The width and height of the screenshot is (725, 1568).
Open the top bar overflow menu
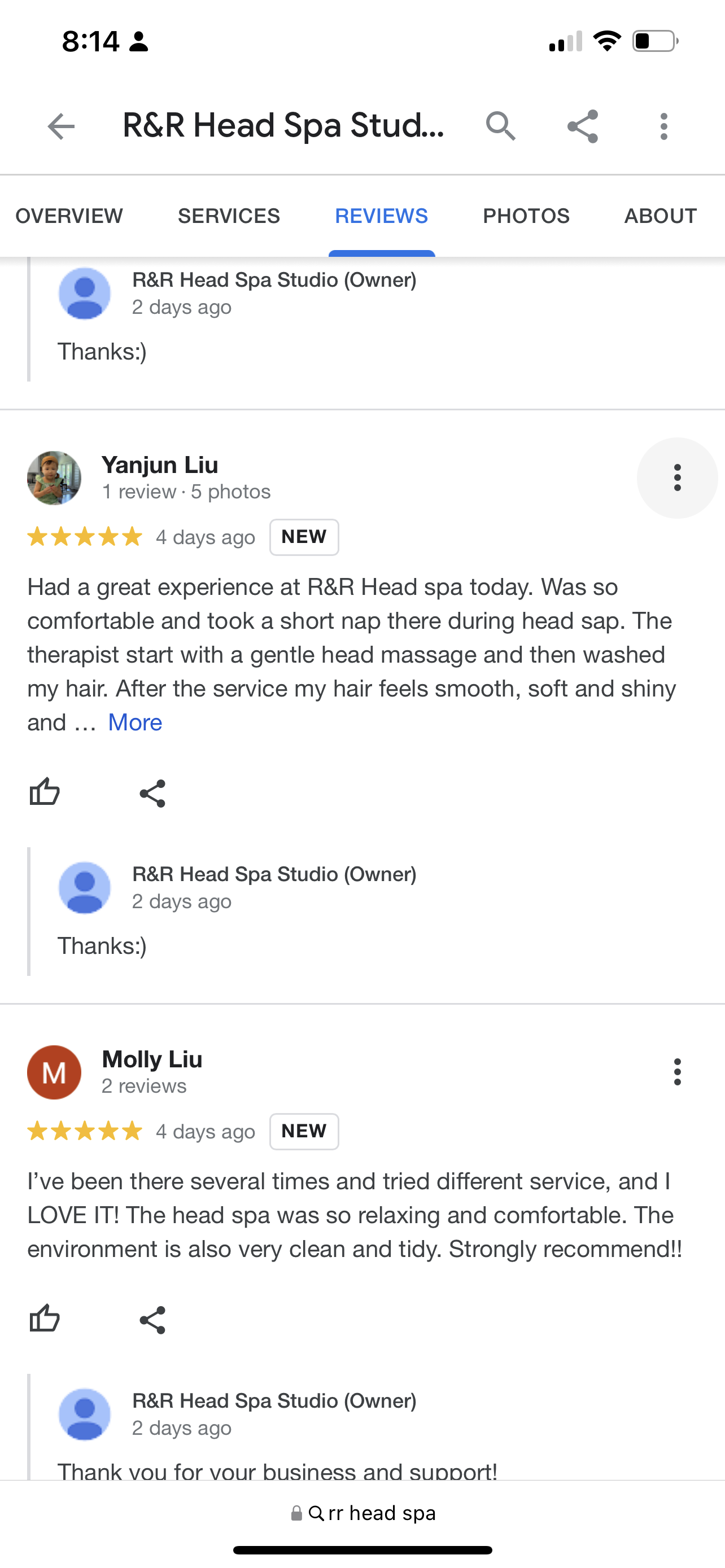tap(663, 126)
